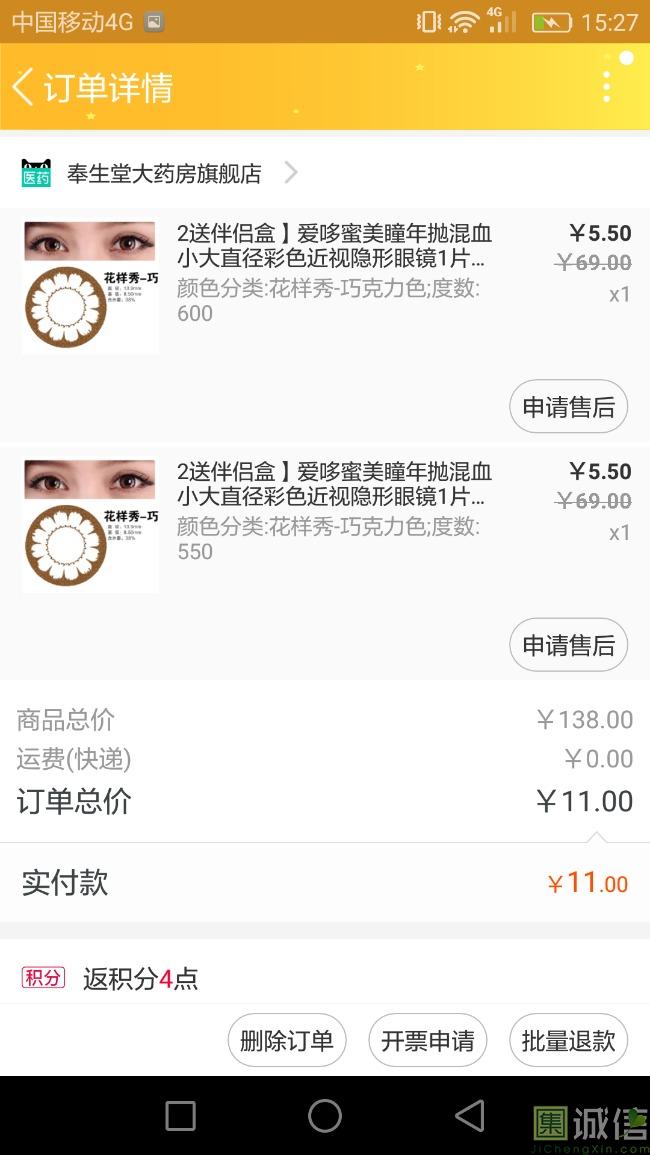Request an invoice via 开票申请
The height and width of the screenshot is (1155, 650).
(x=428, y=1040)
